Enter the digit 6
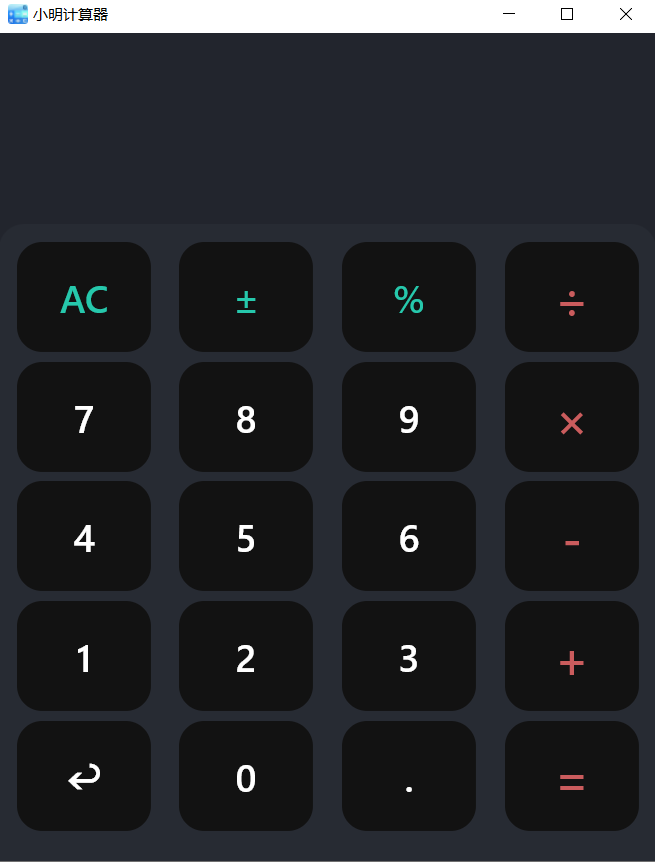 point(409,537)
